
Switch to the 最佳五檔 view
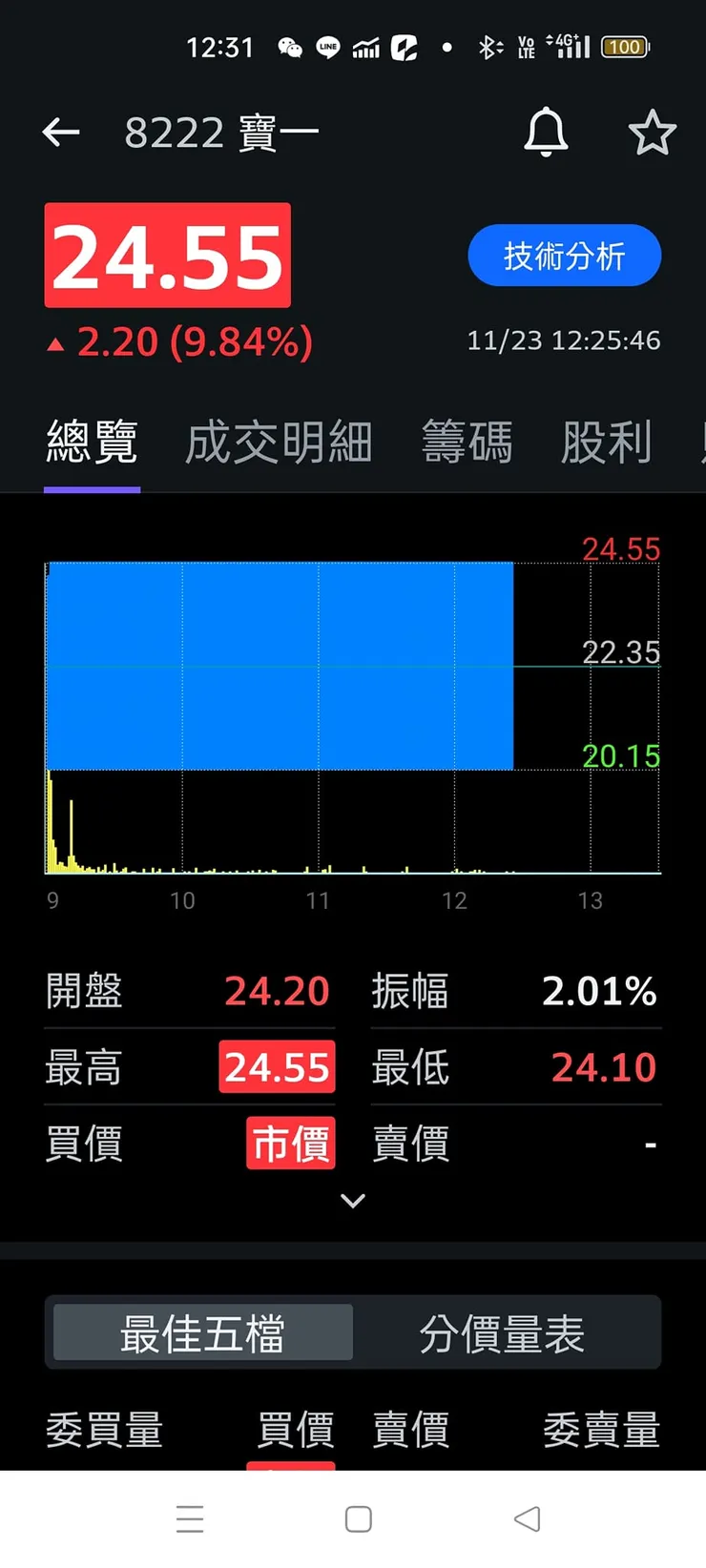click(198, 1332)
